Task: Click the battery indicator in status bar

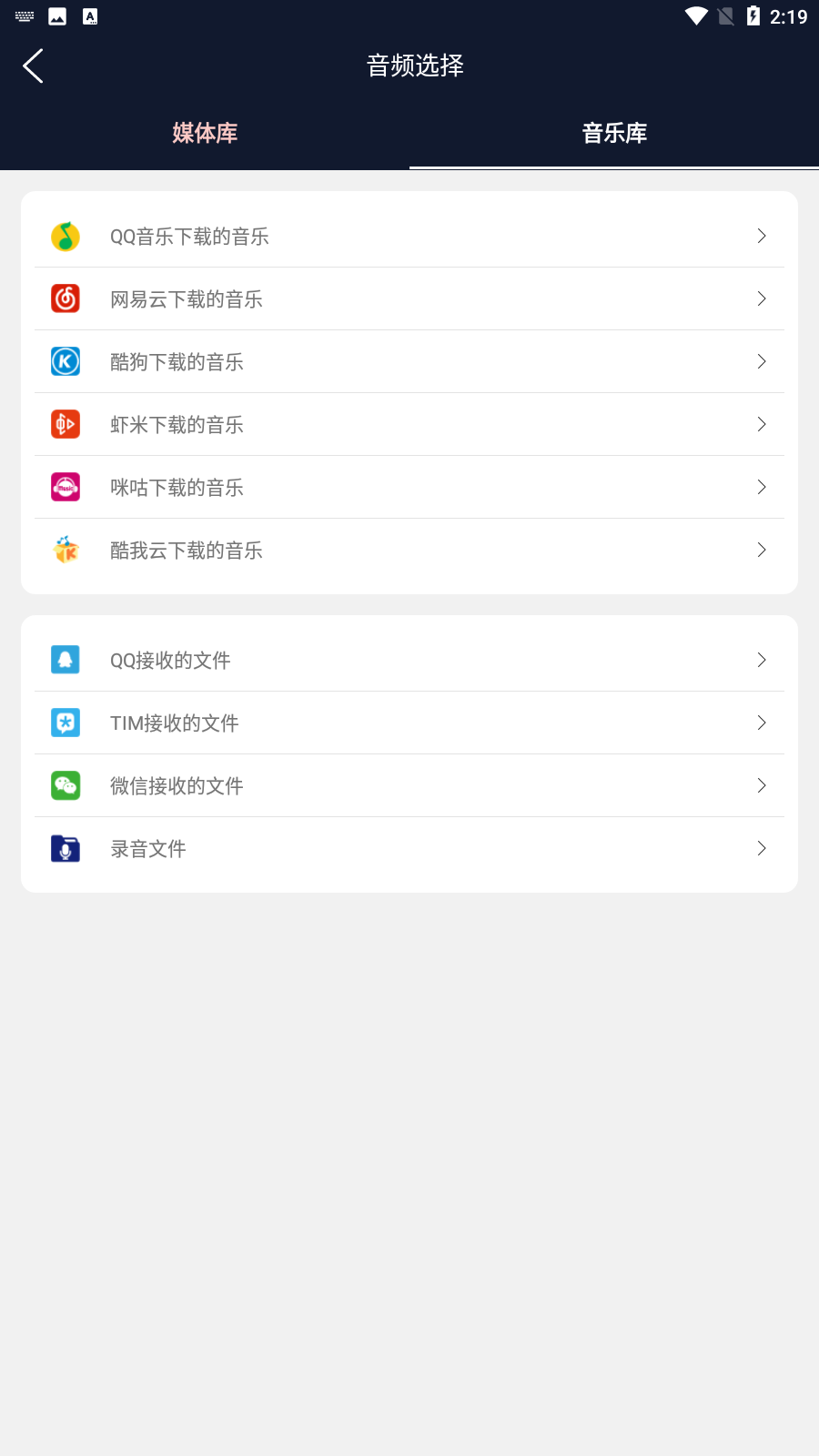Action: pos(754,15)
